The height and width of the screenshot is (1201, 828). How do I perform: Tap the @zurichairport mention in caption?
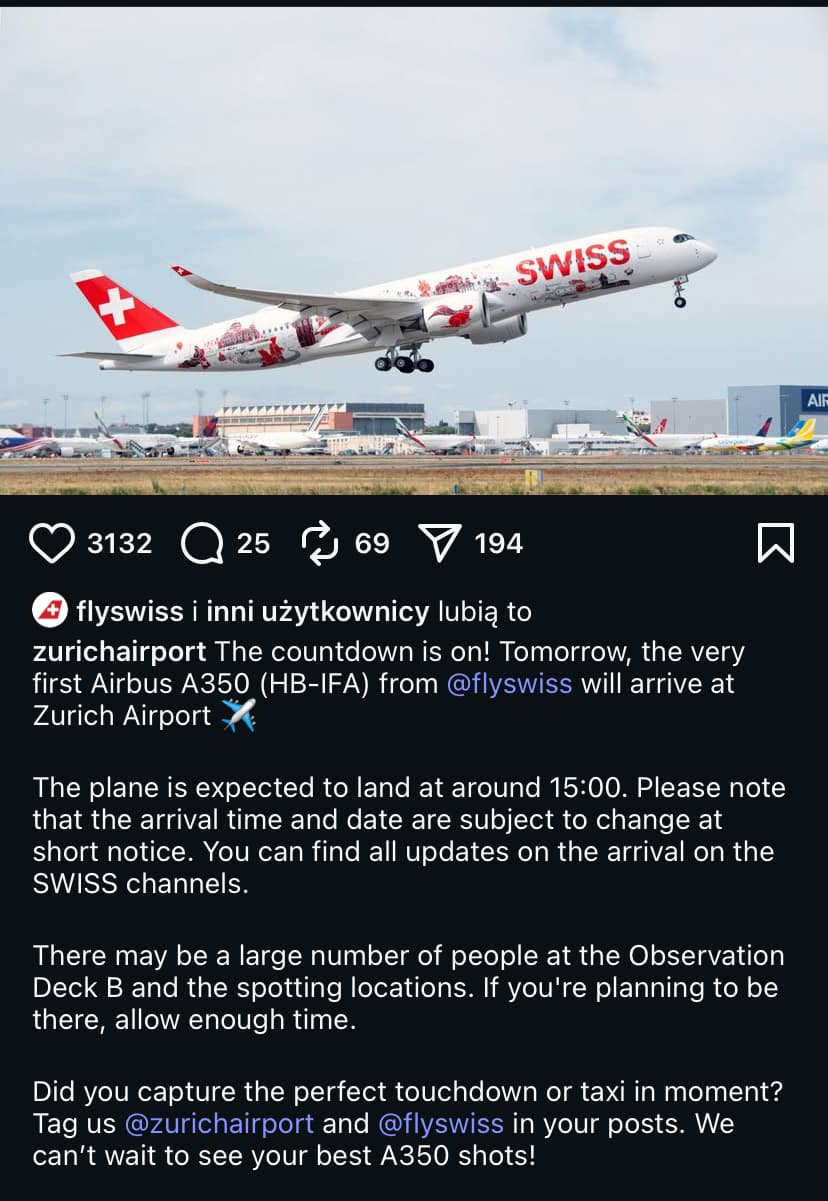(219, 1123)
